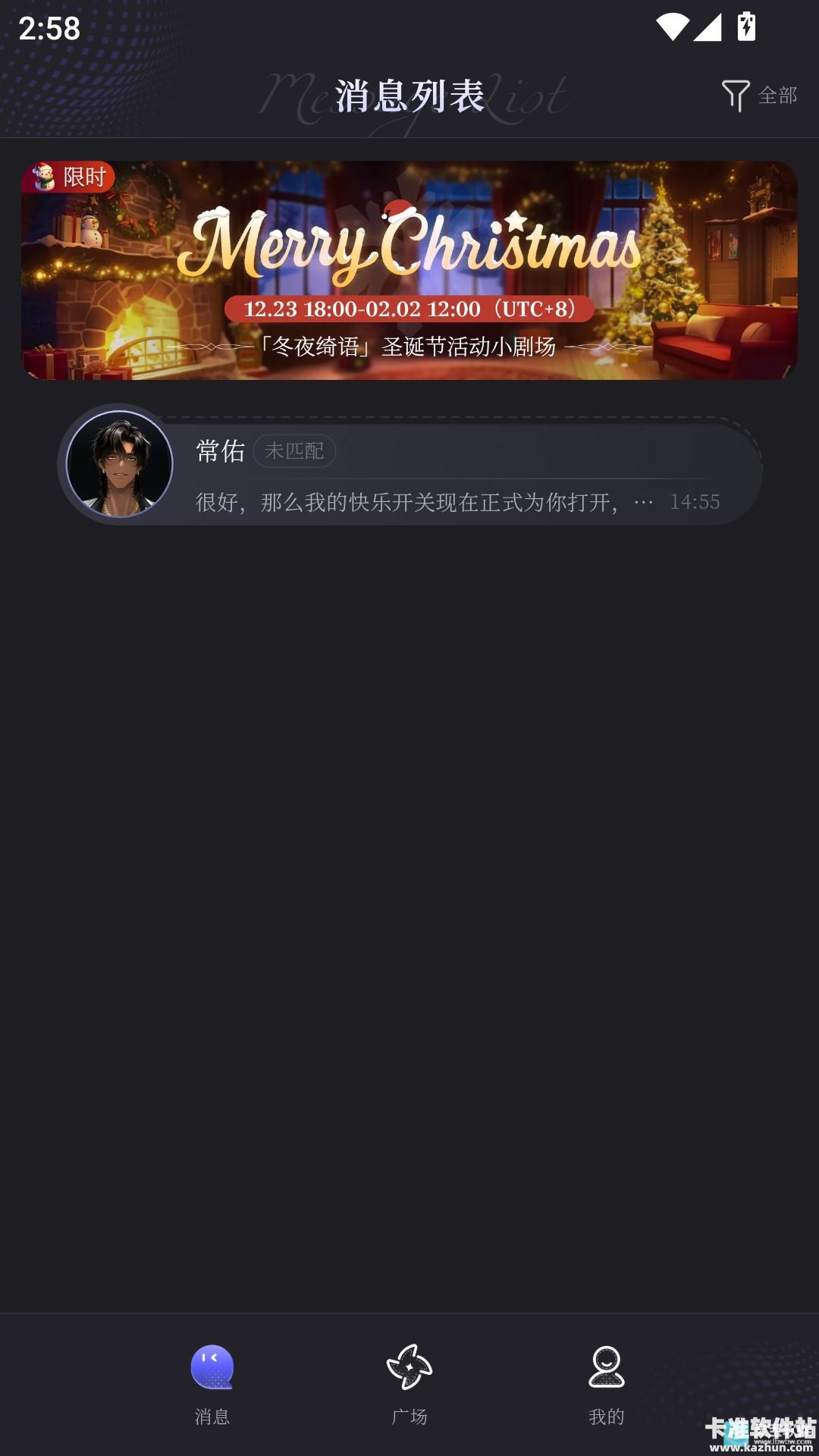Go to the 我的 tab
Image resolution: width=819 pixels, height=1456 pixels.
point(607,1383)
